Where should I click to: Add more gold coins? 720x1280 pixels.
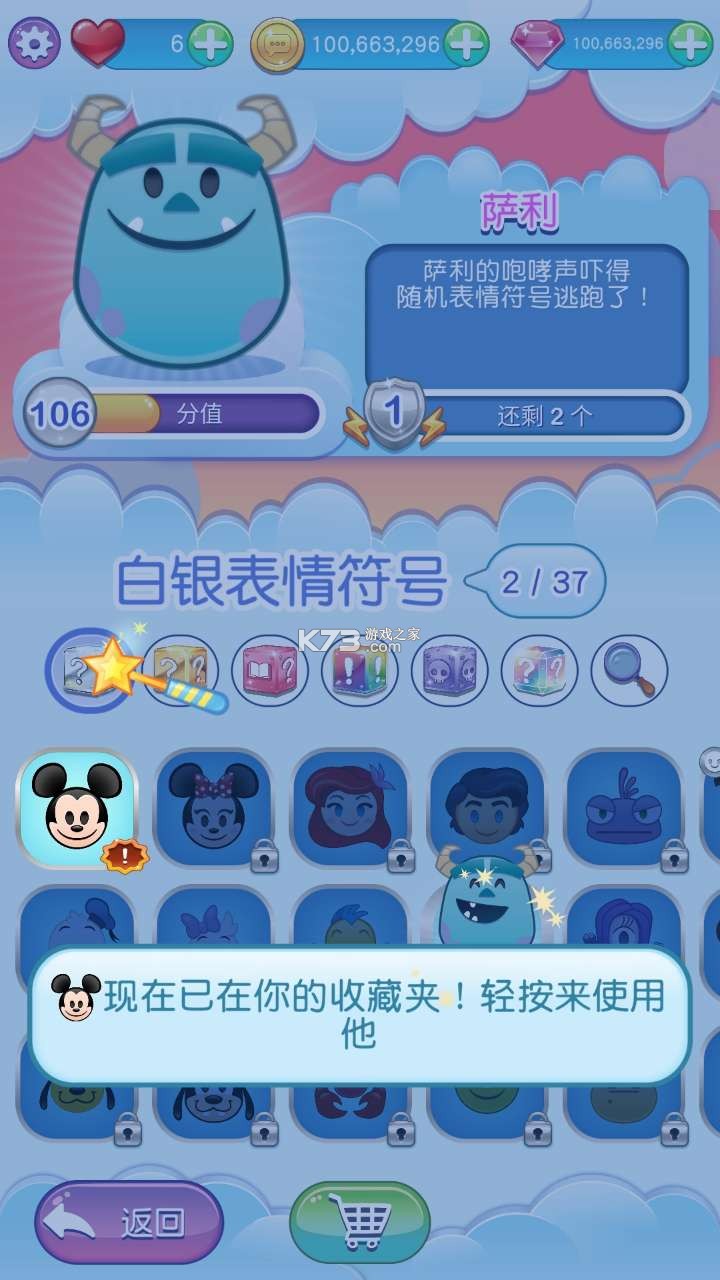tap(466, 43)
